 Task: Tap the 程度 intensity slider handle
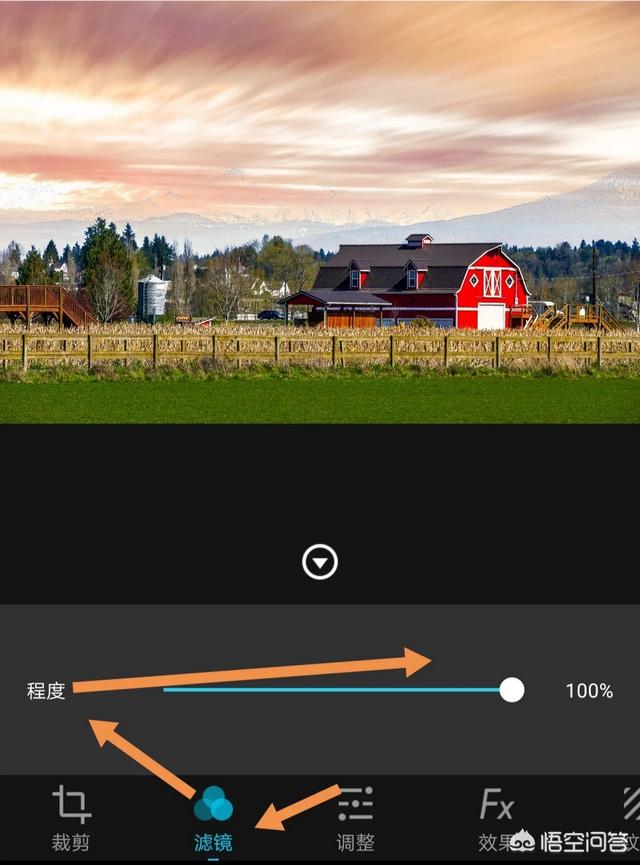[x=511, y=689]
